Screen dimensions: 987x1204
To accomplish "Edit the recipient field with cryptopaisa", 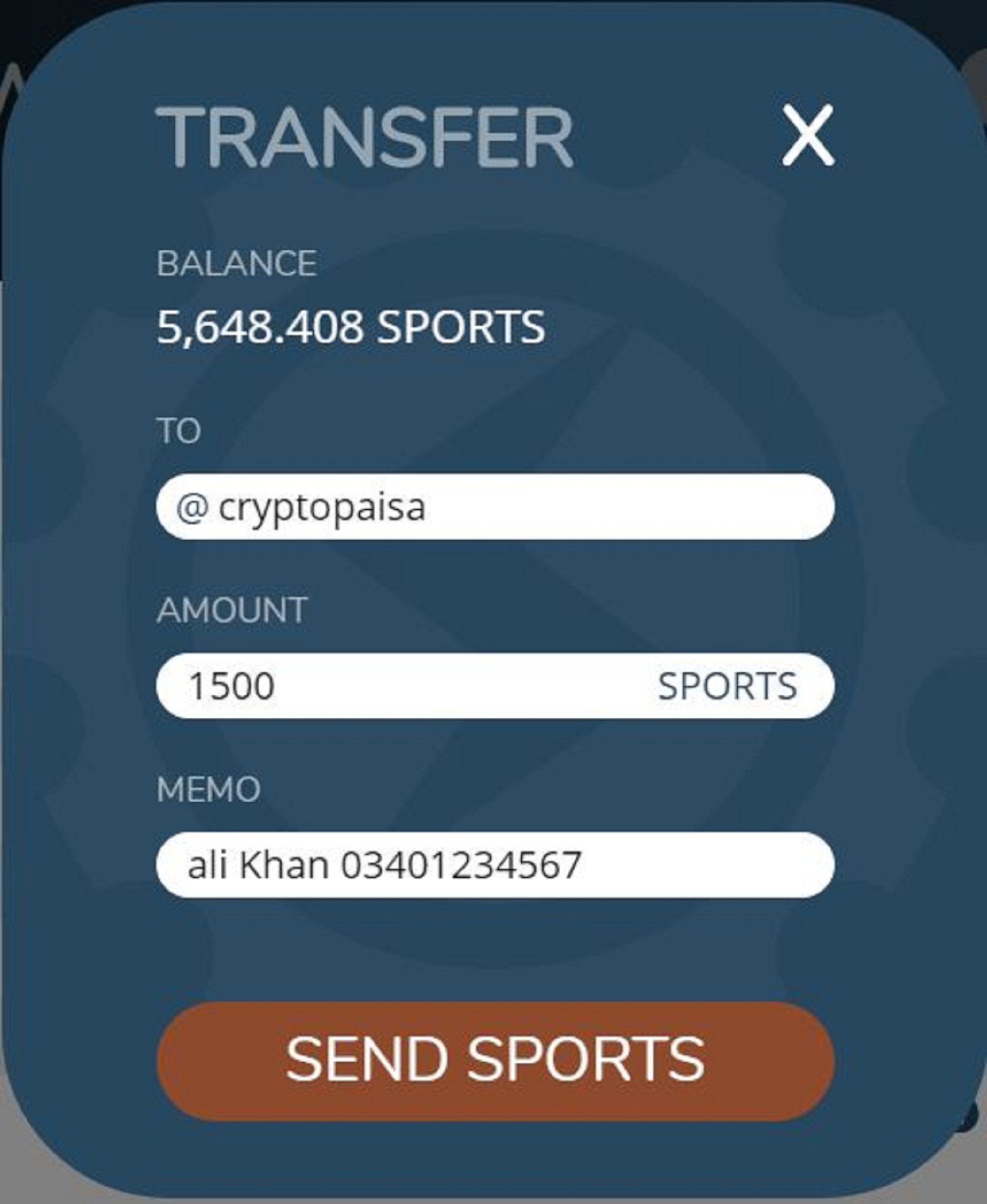I will tap(495, 507).
